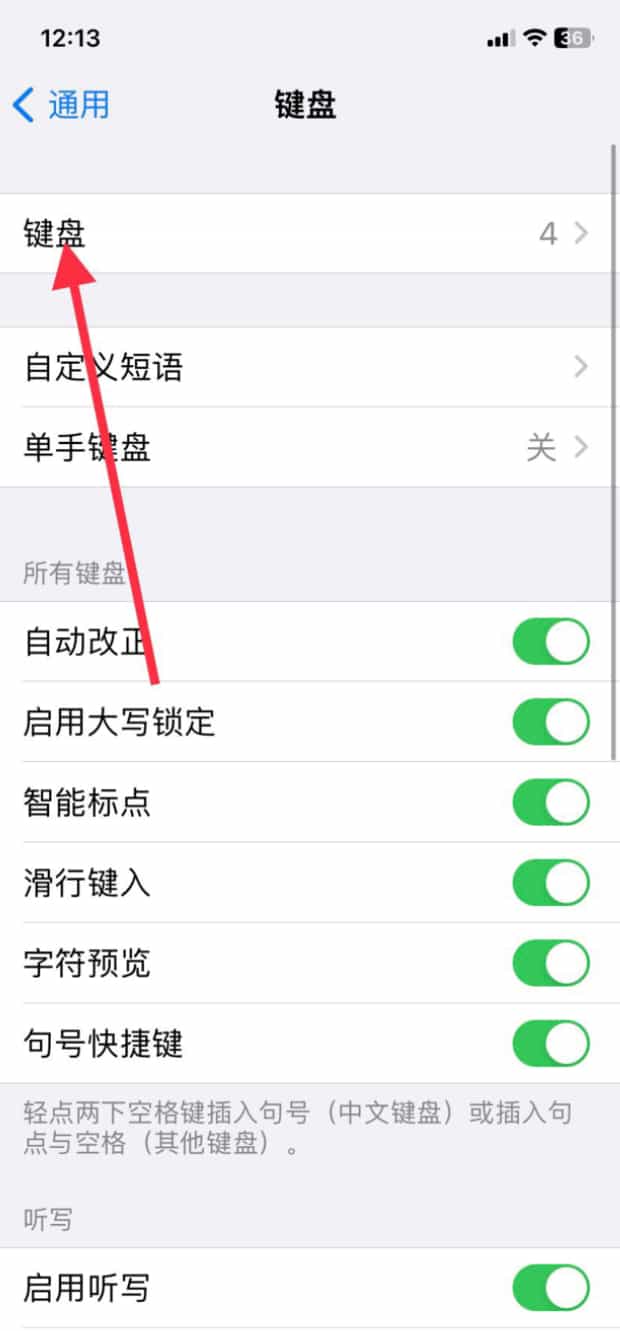The image size is (620, 1331).
Task: Turn off 句号快捷键
Action: pos(551,1044)
